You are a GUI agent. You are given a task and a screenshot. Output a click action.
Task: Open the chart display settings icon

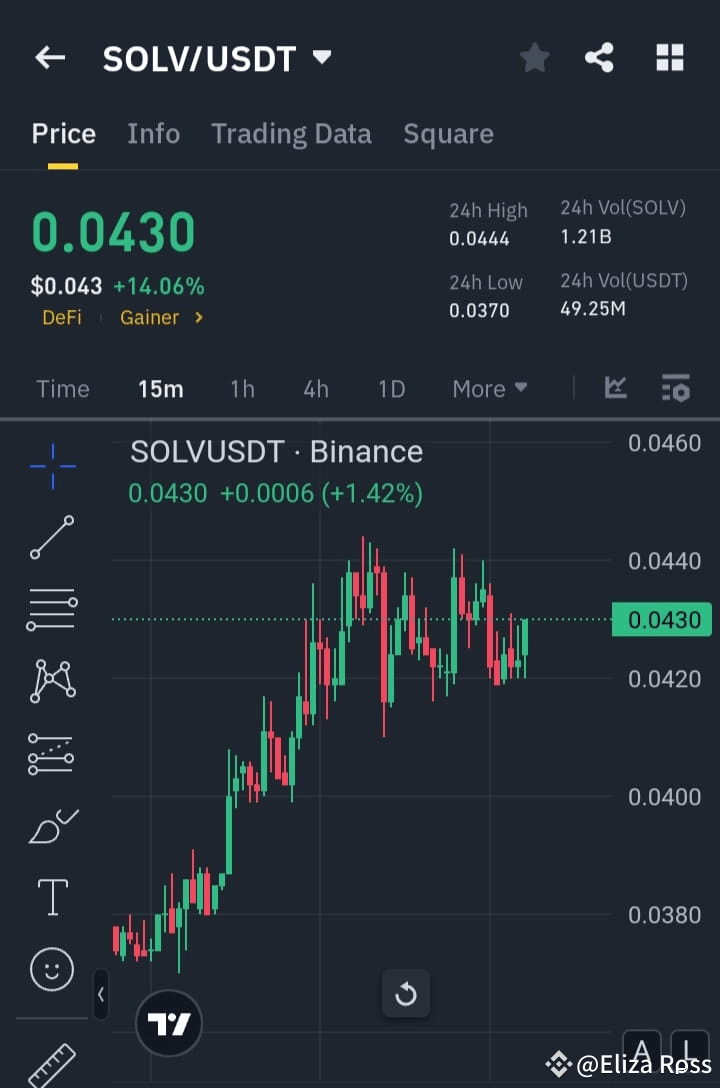(676, 388)
